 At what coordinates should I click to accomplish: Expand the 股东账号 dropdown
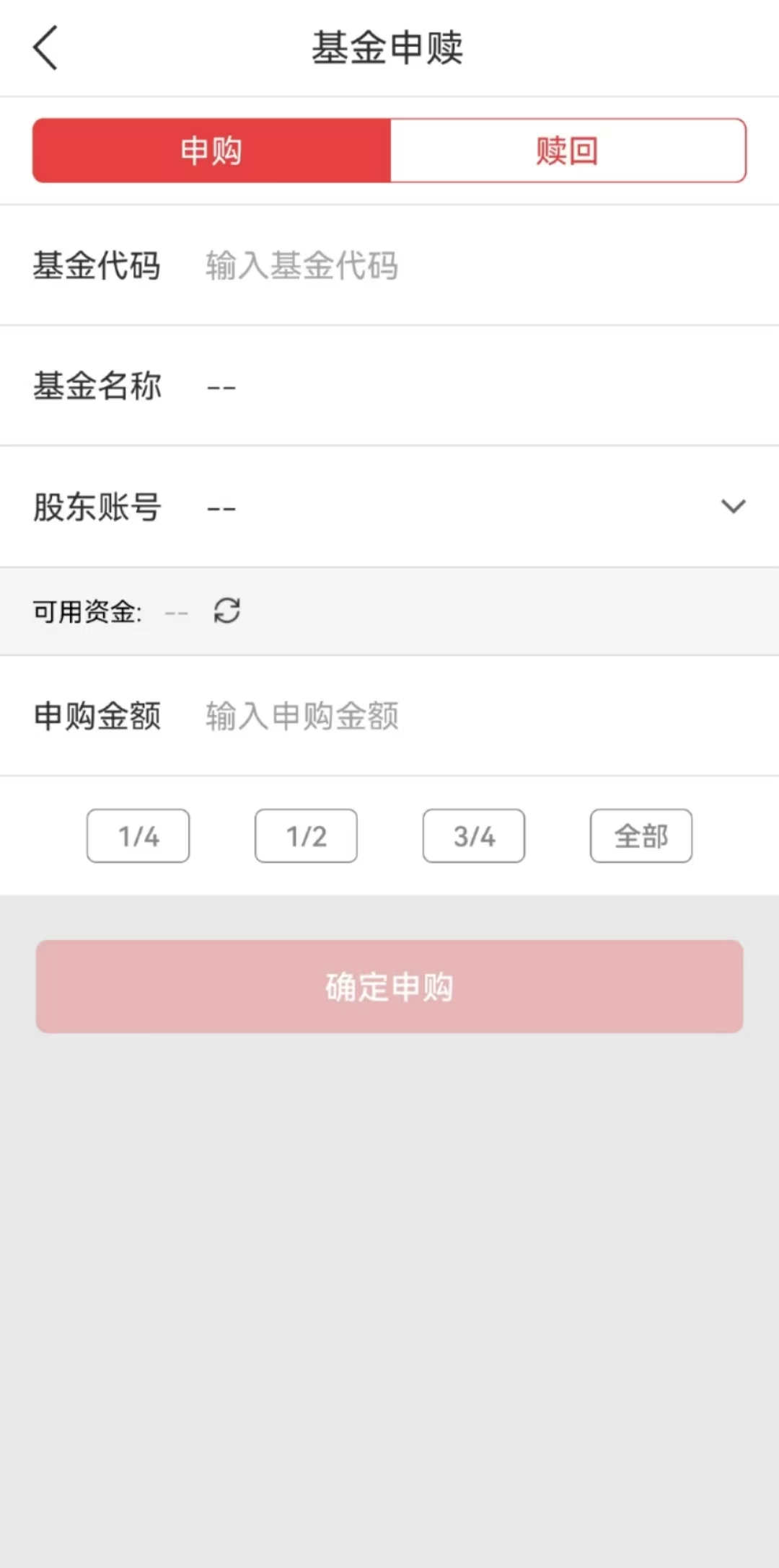733,507
